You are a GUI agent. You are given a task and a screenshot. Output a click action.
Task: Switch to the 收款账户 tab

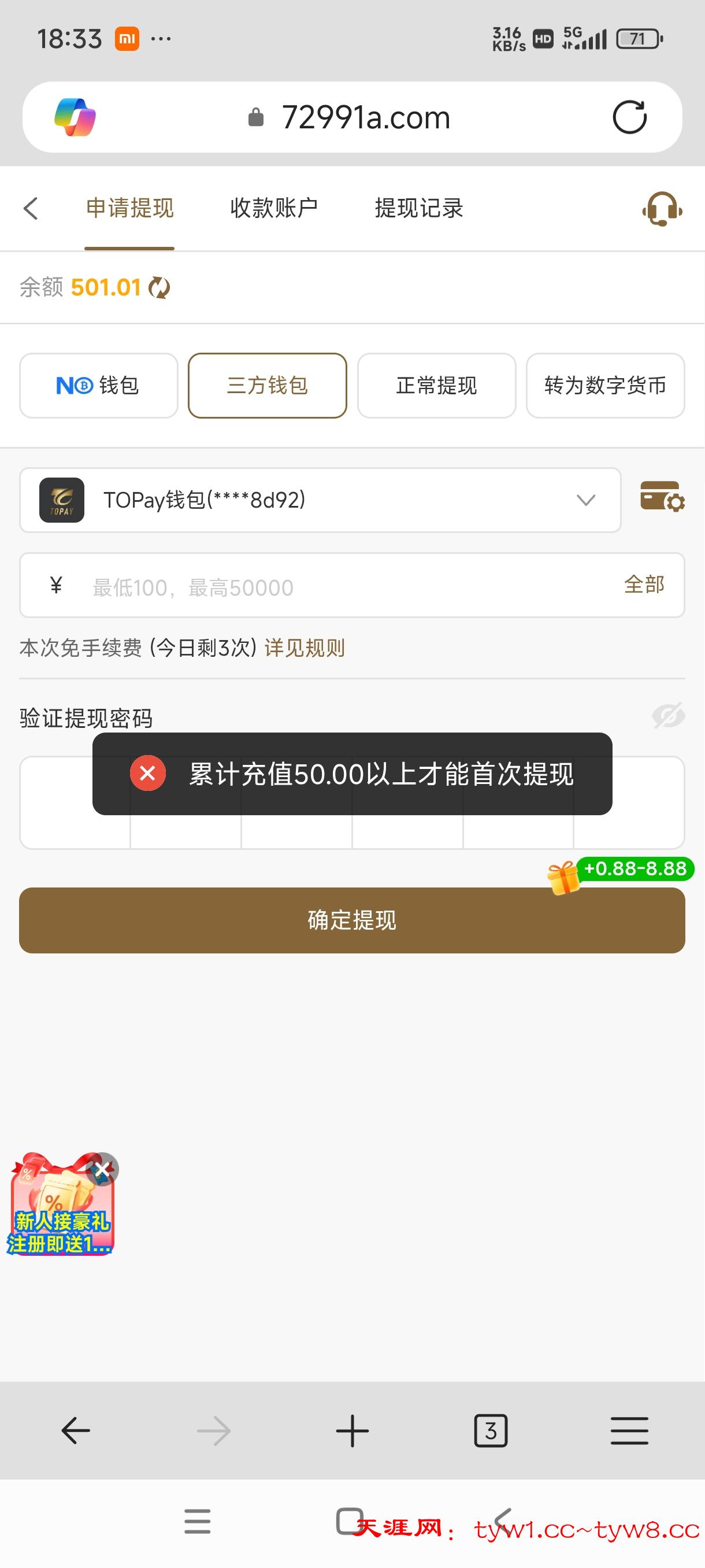click(274, 208)
